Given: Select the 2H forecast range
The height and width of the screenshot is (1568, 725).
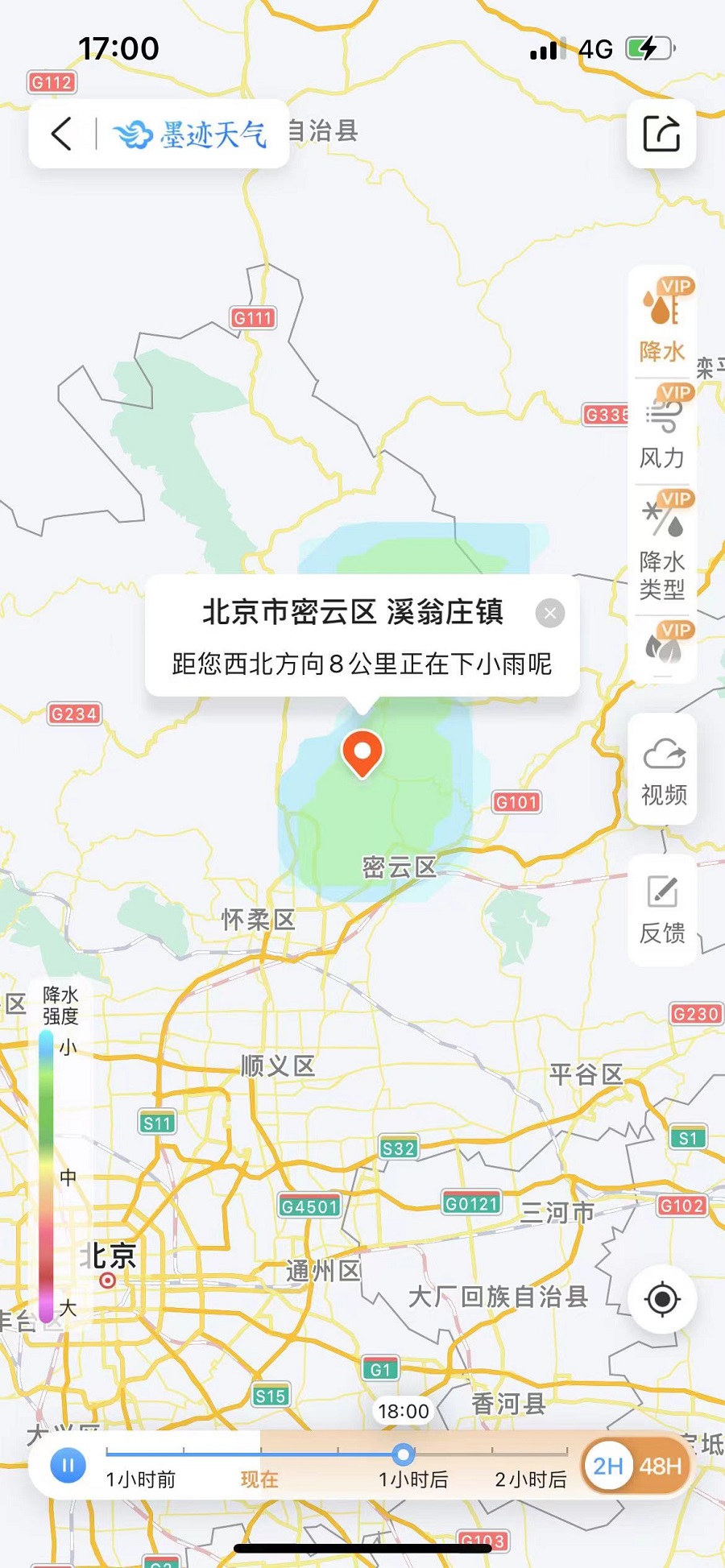Looking at the screenshot, I should point(608,1466).
